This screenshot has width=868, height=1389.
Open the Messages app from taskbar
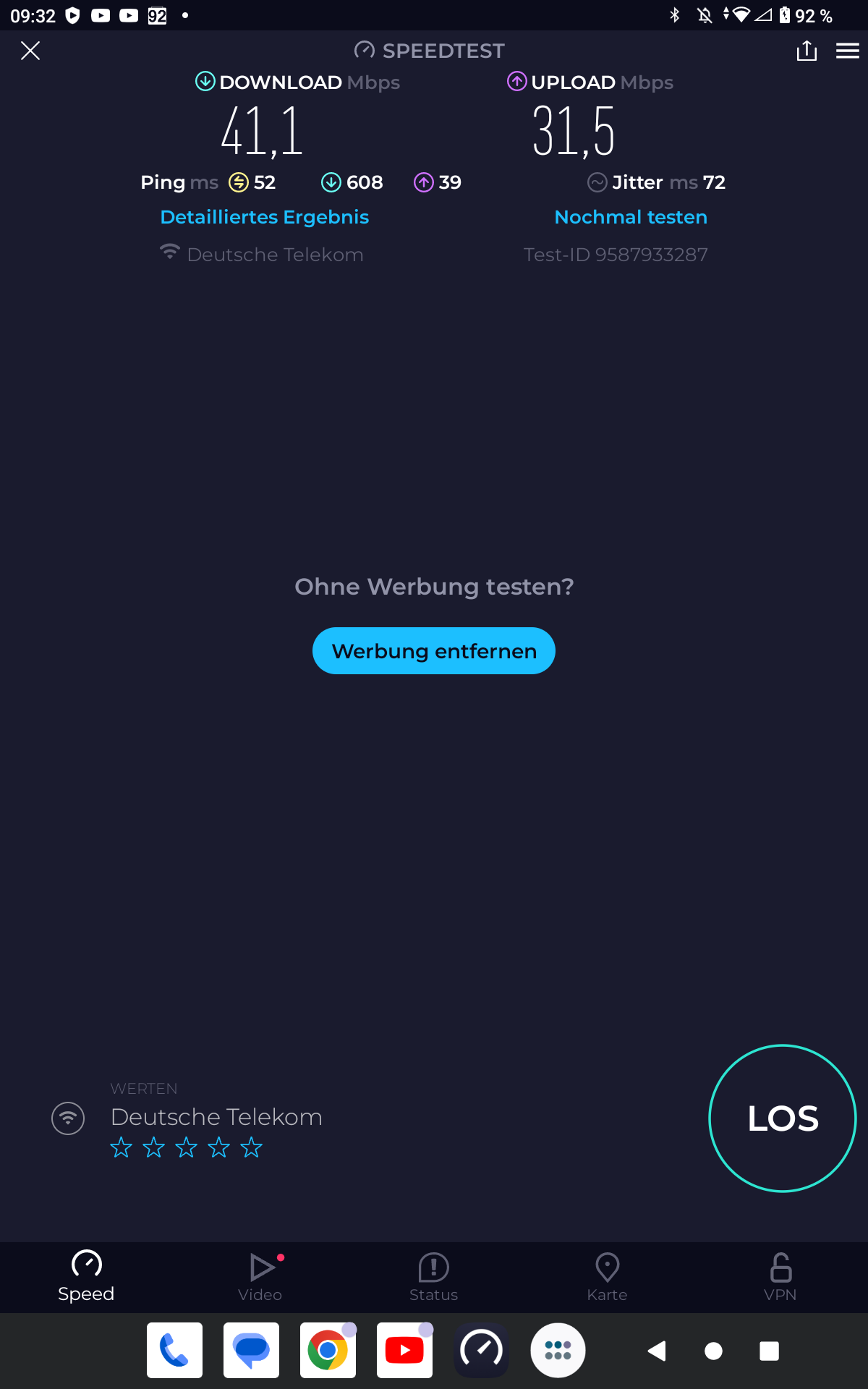[x=251, y=1351]
